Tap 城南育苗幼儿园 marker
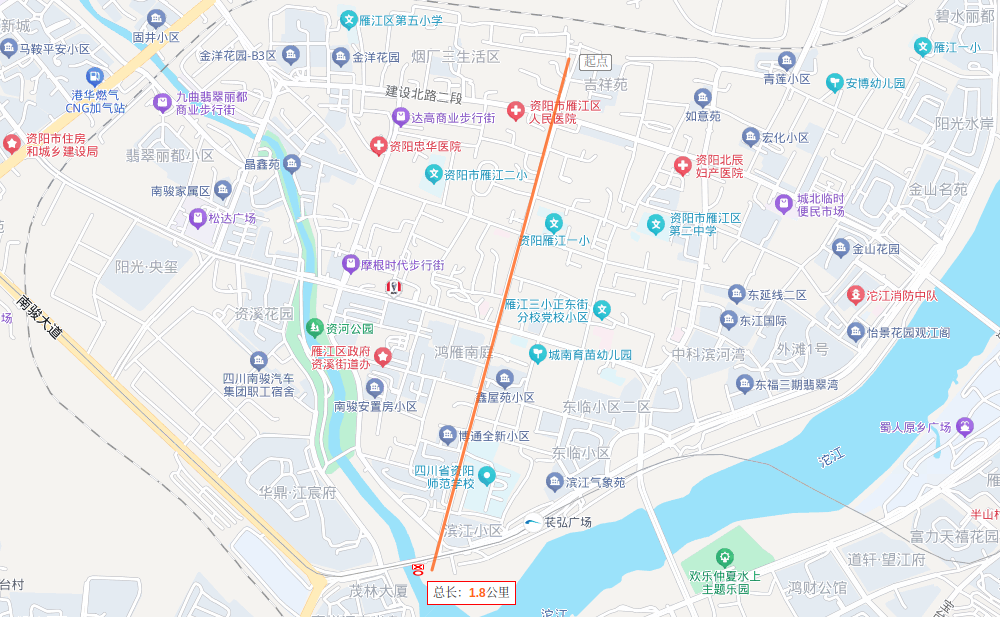Image resolution: width=1000 pixels, height=617 pixels. [537, 354]
